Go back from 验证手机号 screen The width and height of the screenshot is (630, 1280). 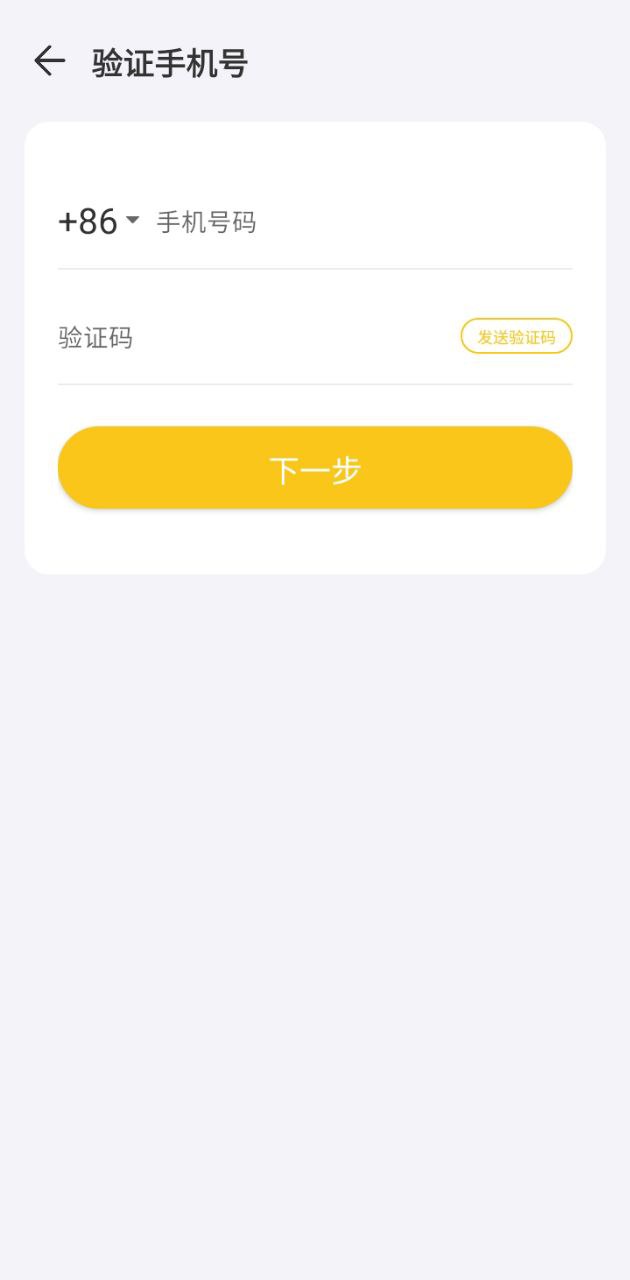tap(49, 62)
